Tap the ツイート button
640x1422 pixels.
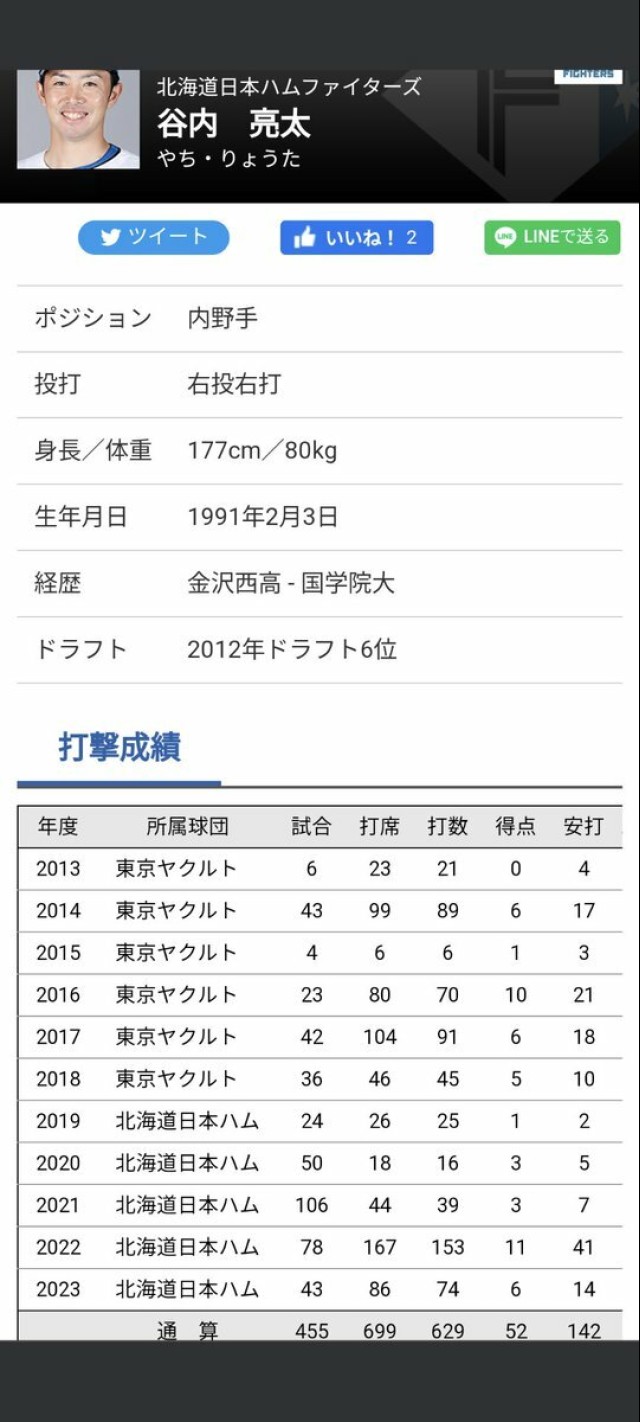click(x=154, y=237)
